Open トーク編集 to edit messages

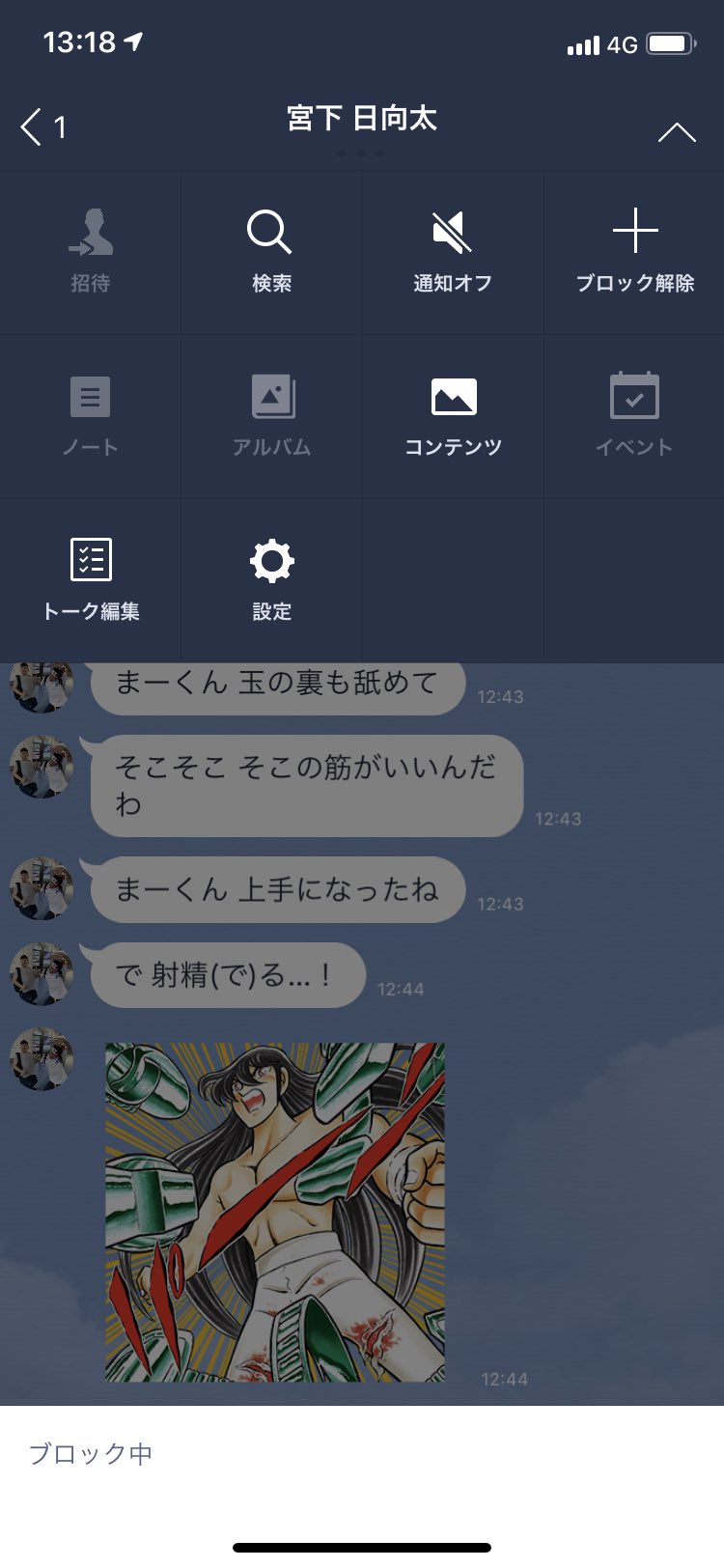[91, 579]
